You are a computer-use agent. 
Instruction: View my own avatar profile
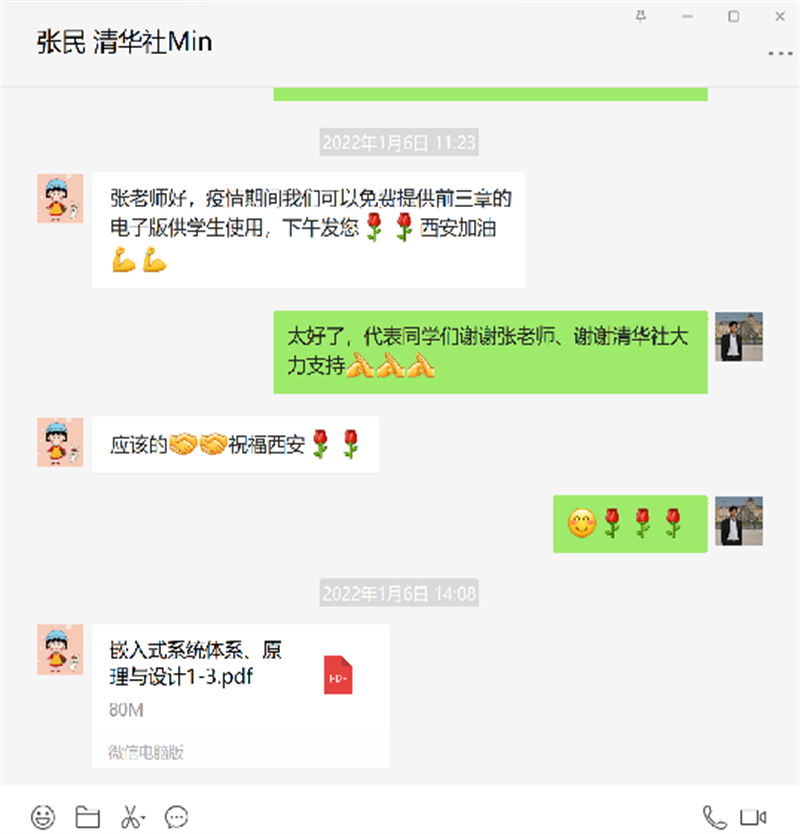(x=739, y=337)
